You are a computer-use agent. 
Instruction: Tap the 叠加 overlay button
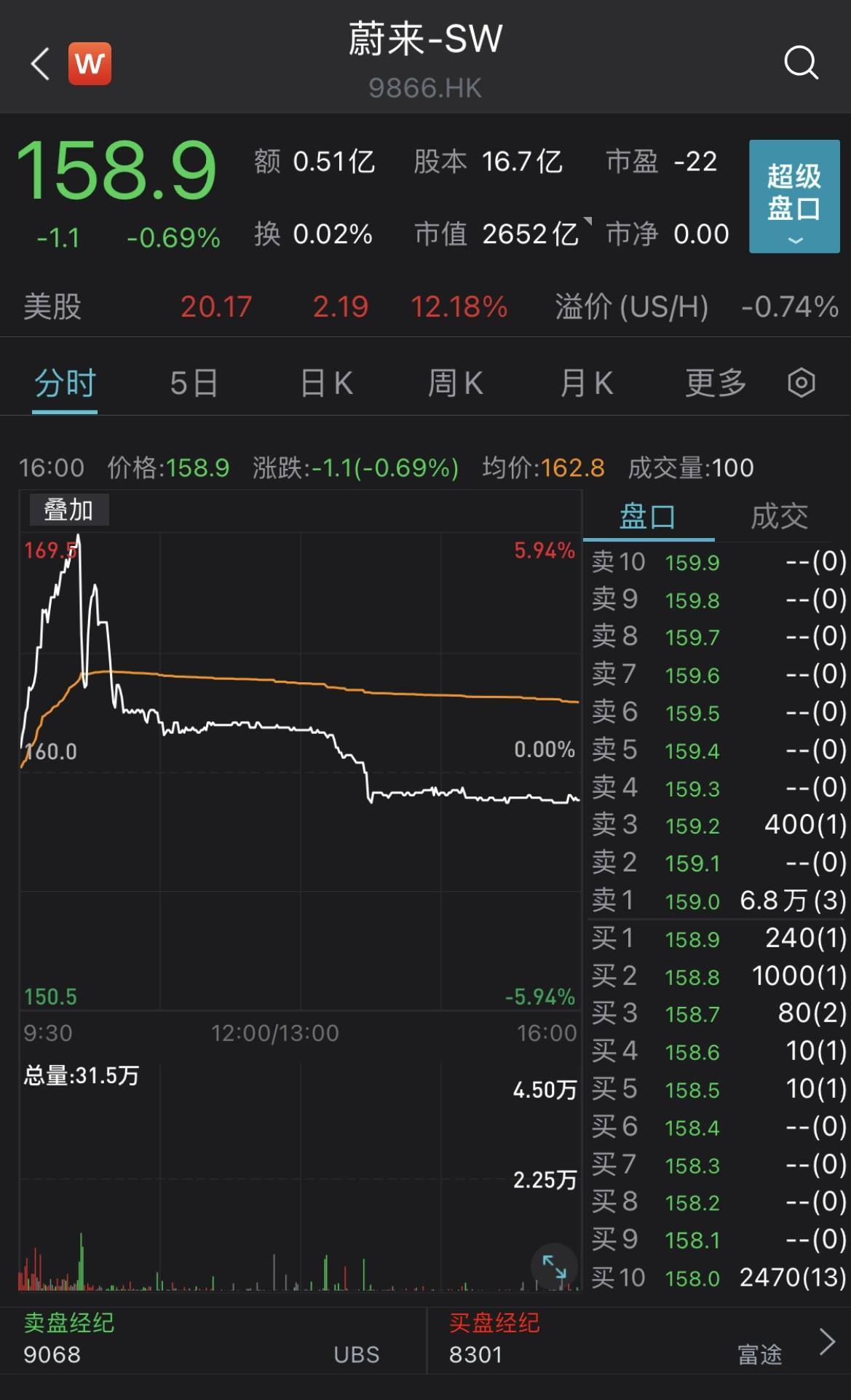coord(68,510)
